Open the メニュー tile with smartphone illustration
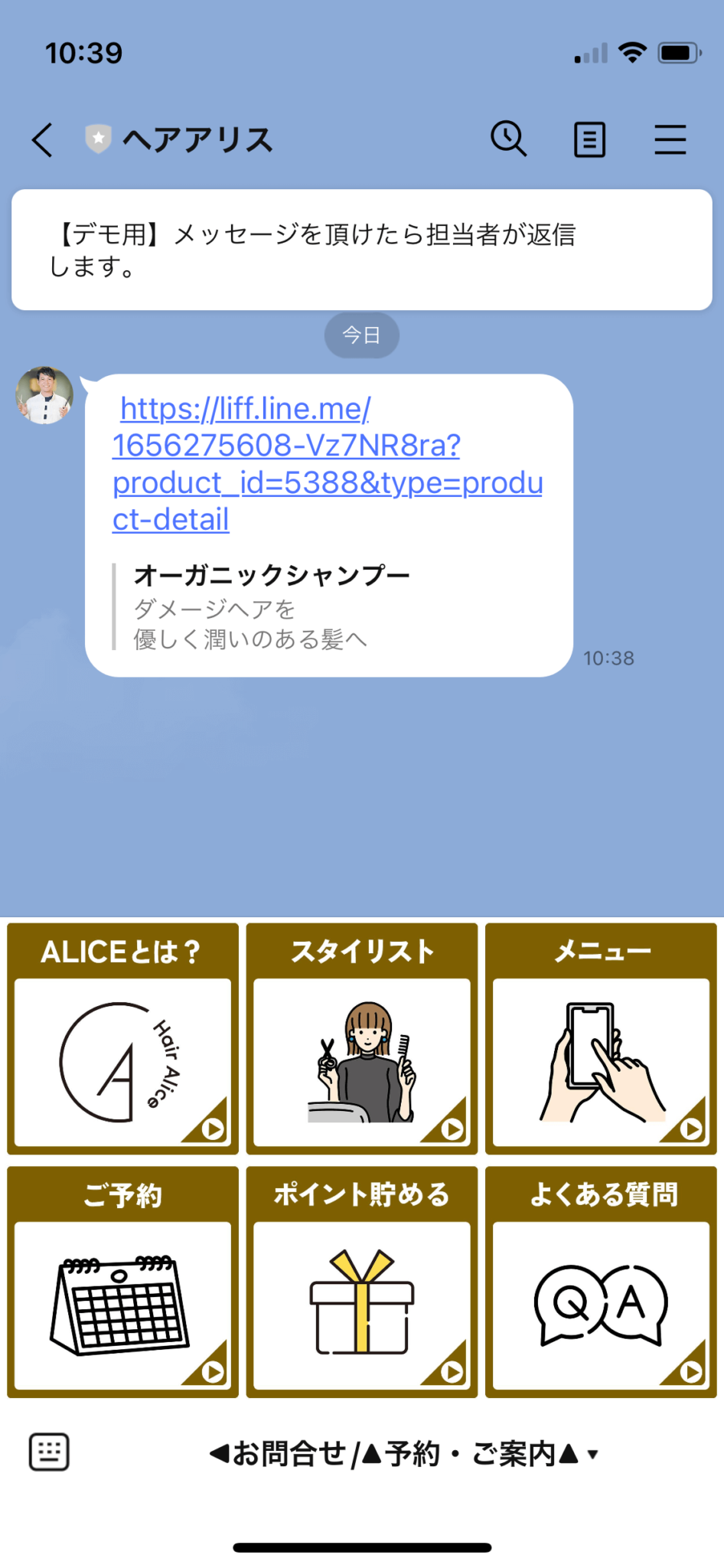Image resolution: width=724 pixels, height=1568 pixels. (601, 1039)
